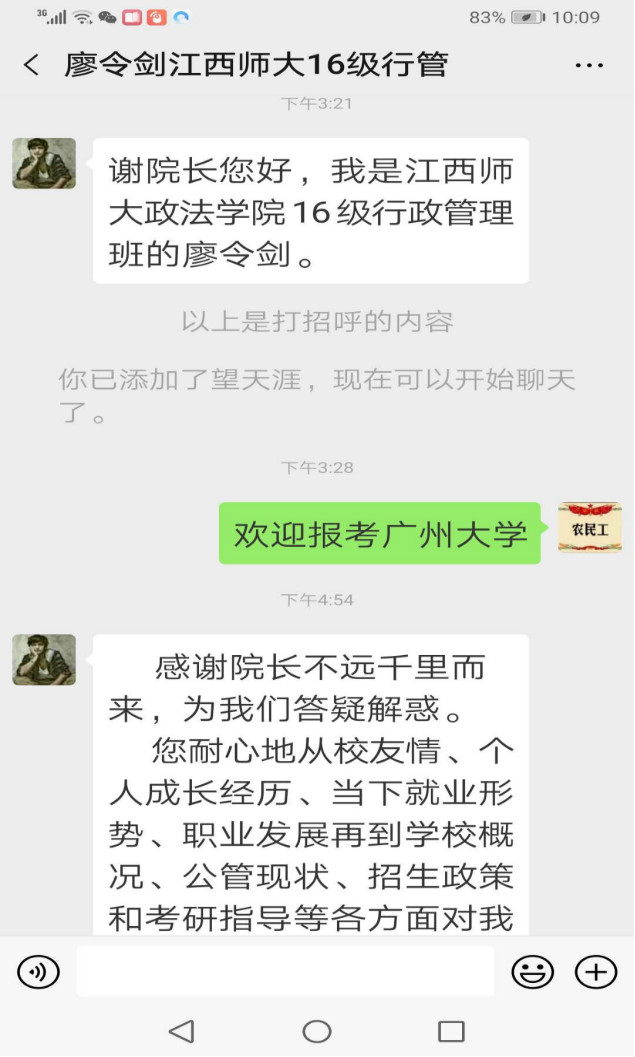The image size is (635, 1057).
Task: View contact avatar beside greeting message
Action: click(x=44, y=164)
